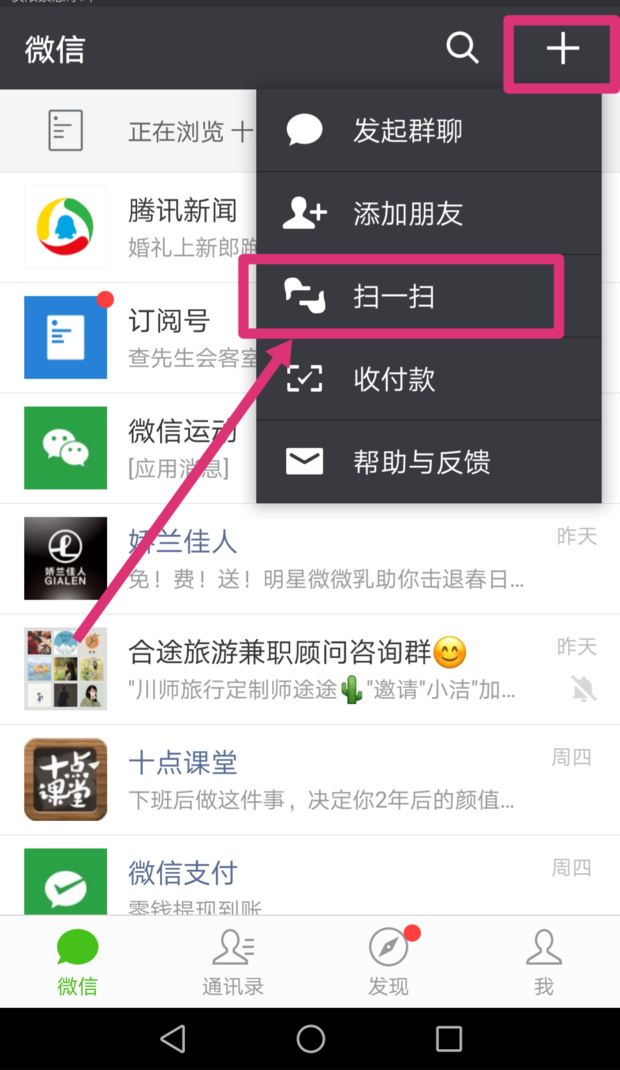Select 收付款 in the dropdown menu

click(429, 379)
